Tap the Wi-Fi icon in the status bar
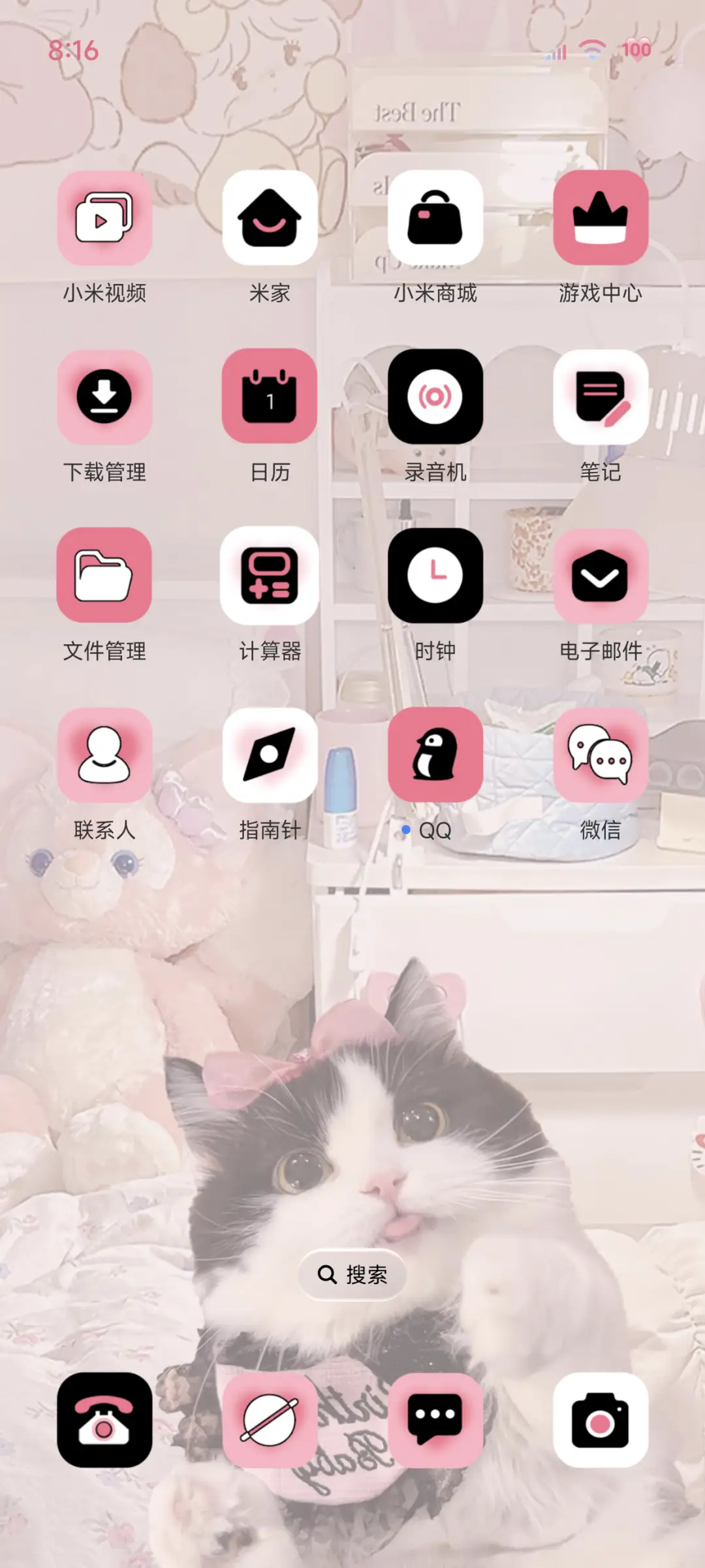 [591, 50]
